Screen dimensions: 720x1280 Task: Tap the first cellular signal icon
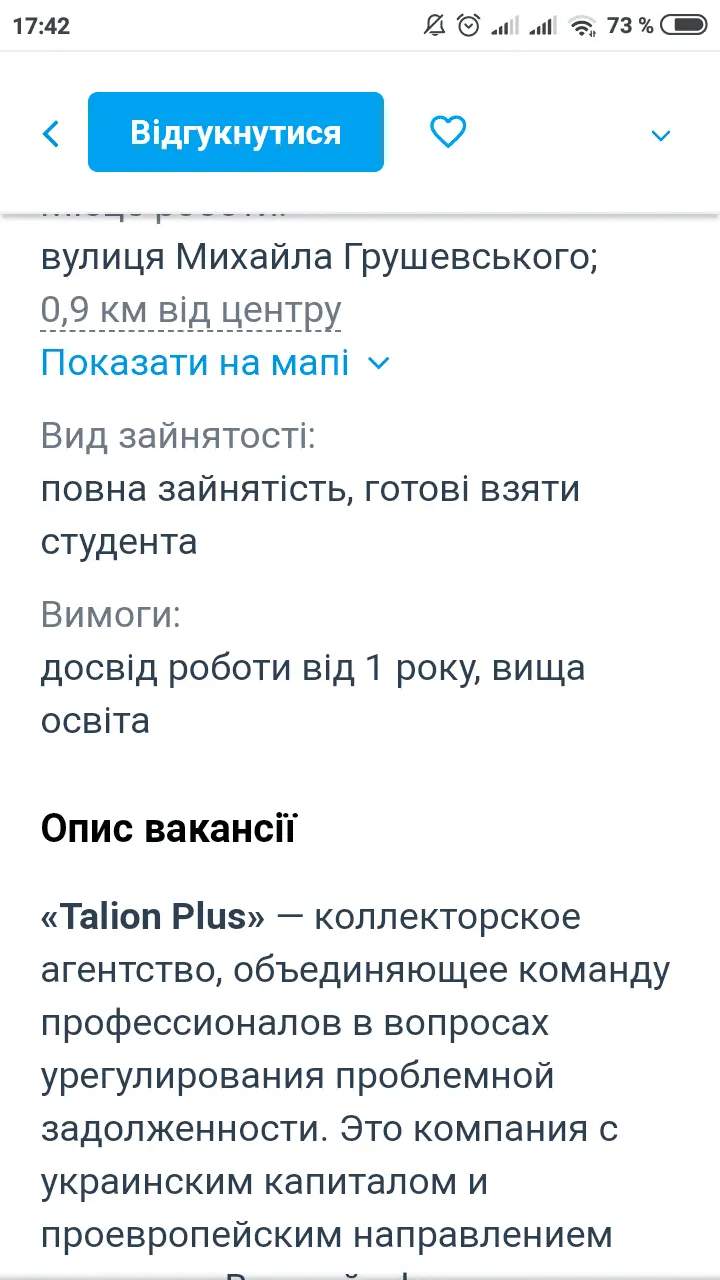point(505,25)
